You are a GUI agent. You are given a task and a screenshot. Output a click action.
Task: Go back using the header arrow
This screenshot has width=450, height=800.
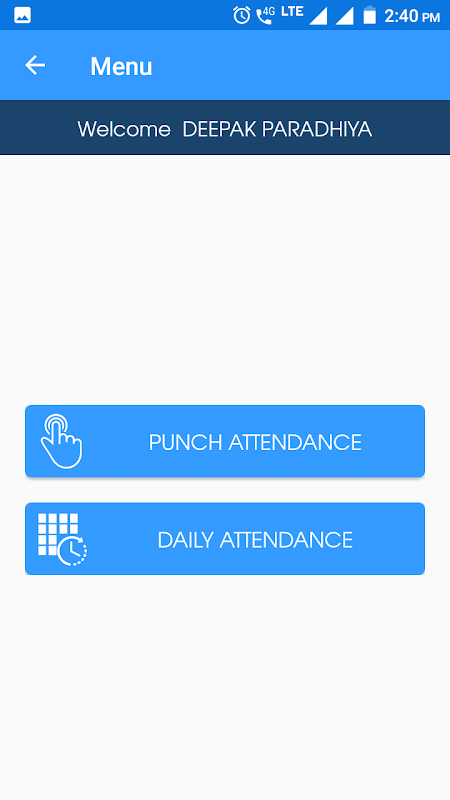click(x=35, y=65)
